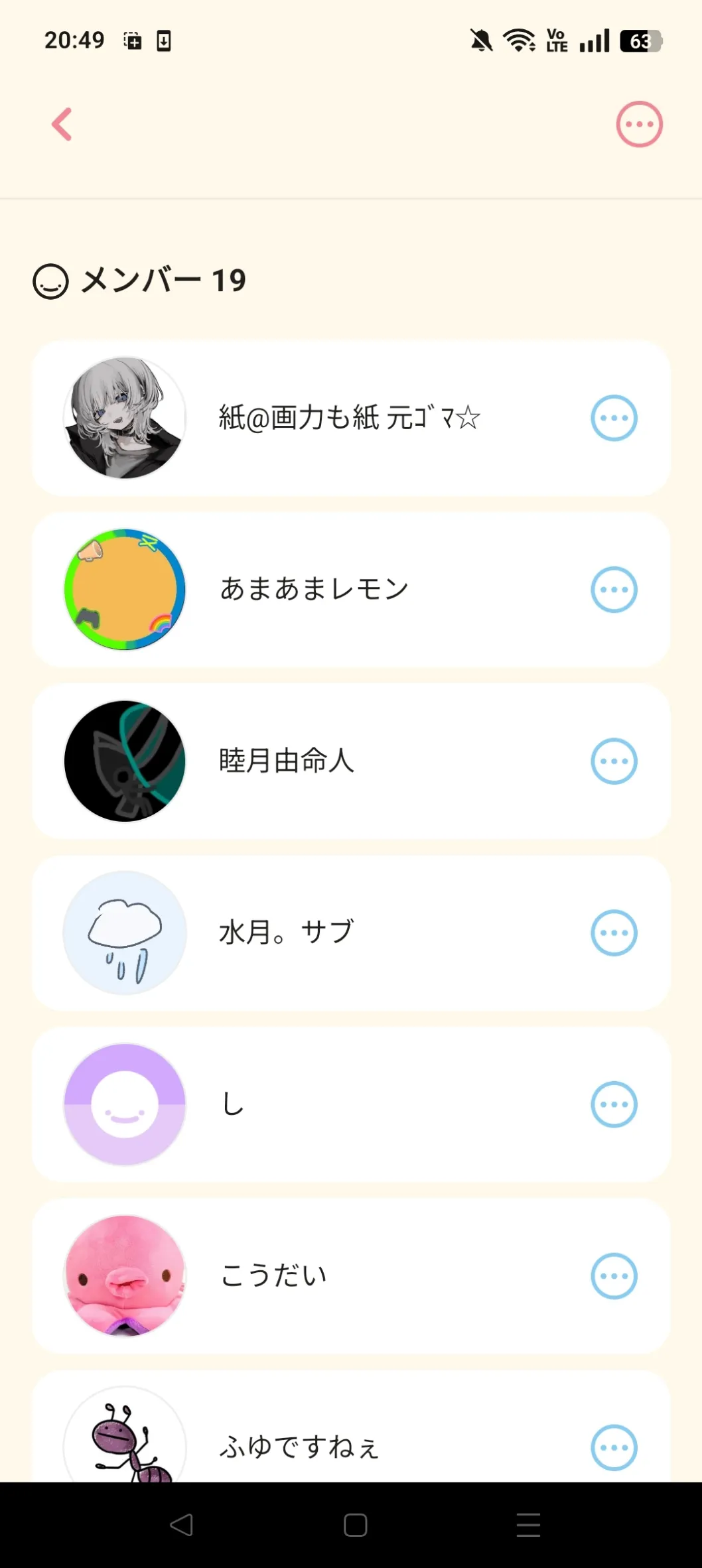Go back using the pink arrow
This screenshot has width=702, height=1568.
coord(62,124)
